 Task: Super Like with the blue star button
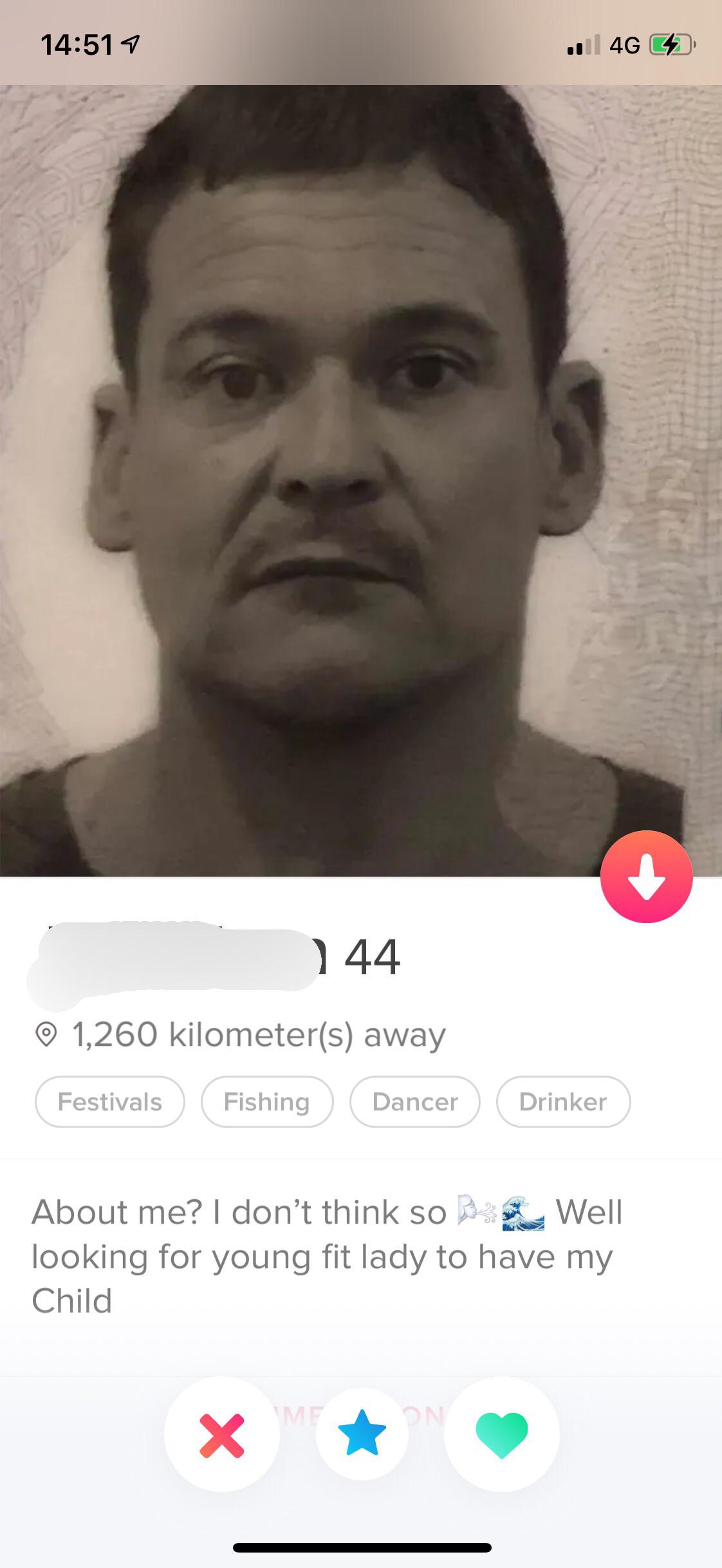point(362,1433)
